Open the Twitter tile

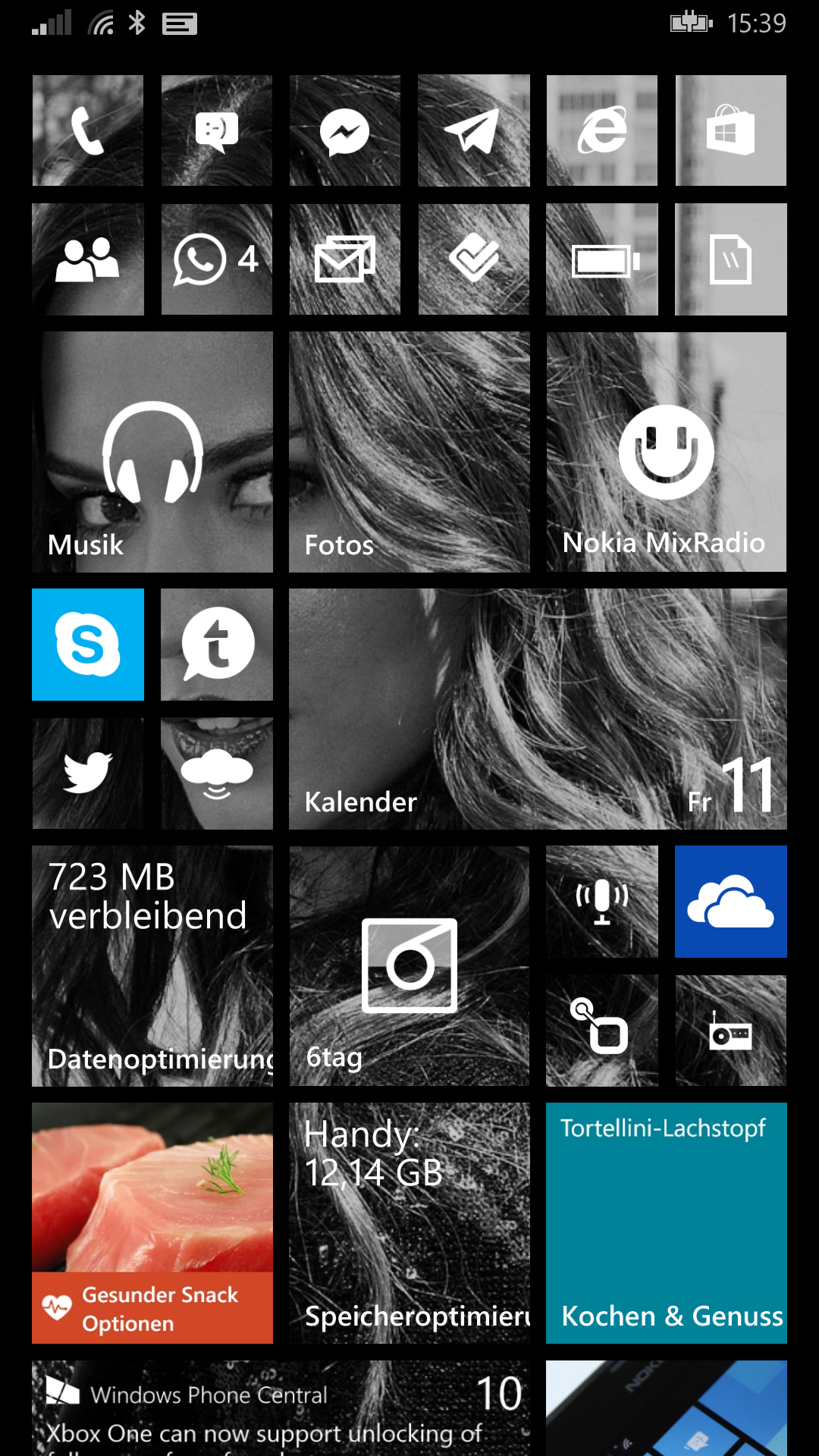[x=88, y=773]
